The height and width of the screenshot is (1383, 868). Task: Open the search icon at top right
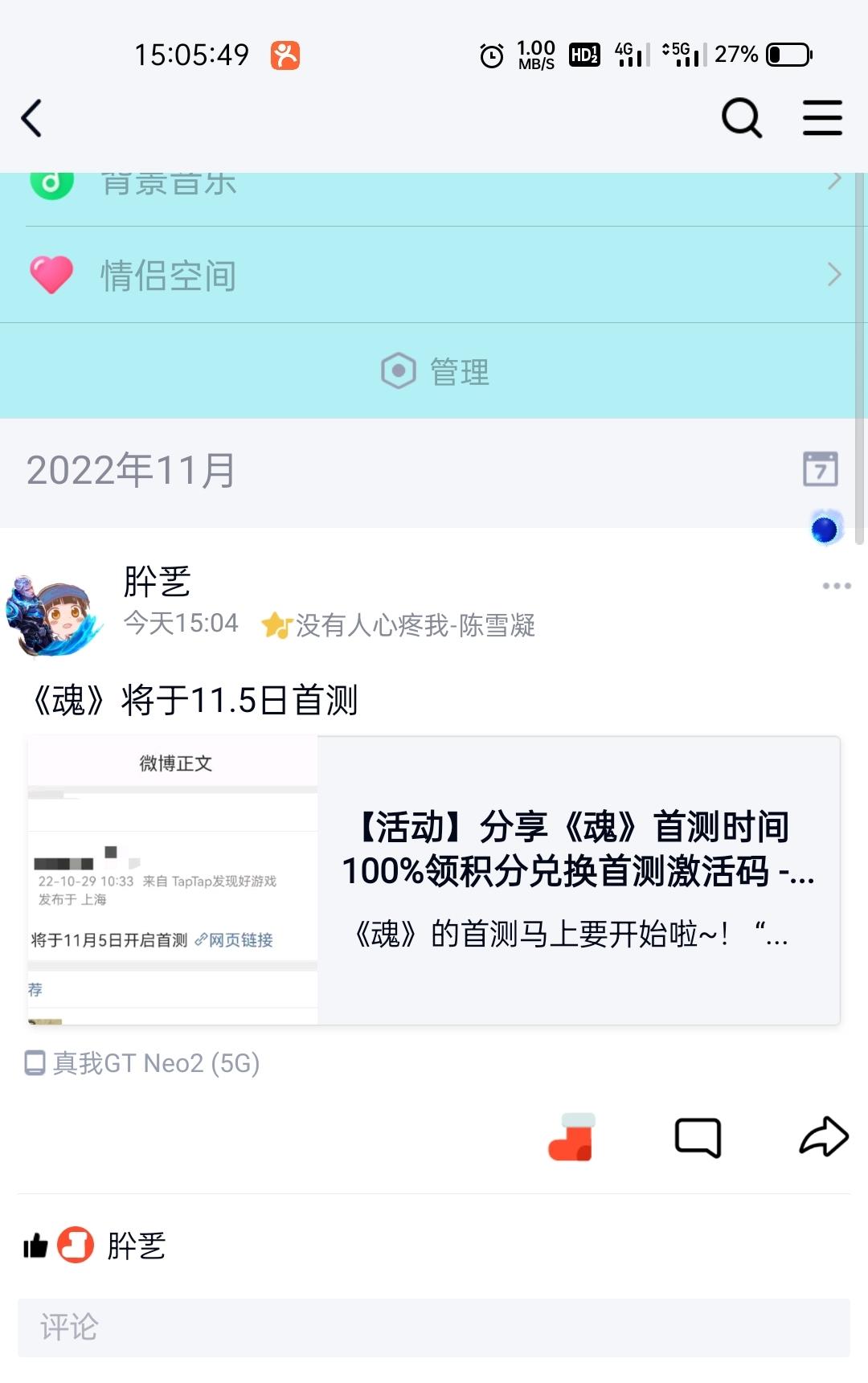coord(740,118)
